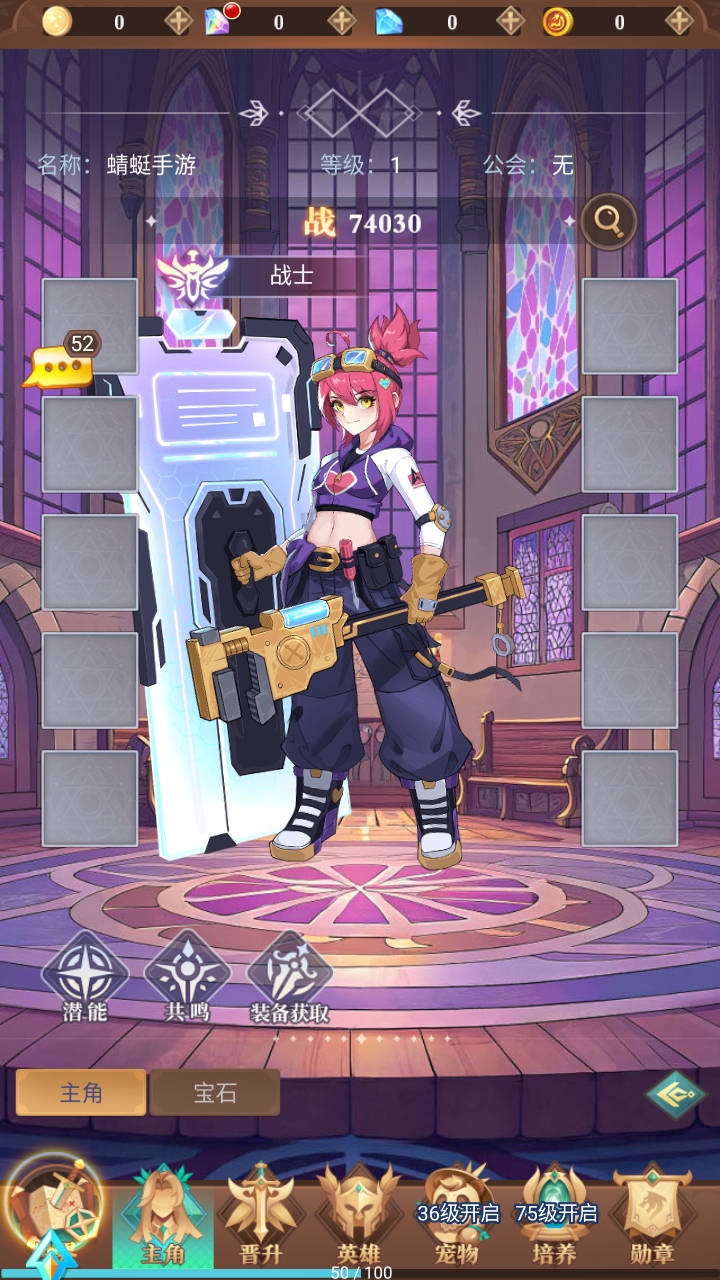Screen dimensions: 720x1280
Task: Add red-gold tokens with the plus button
Action: pos(679,21)
